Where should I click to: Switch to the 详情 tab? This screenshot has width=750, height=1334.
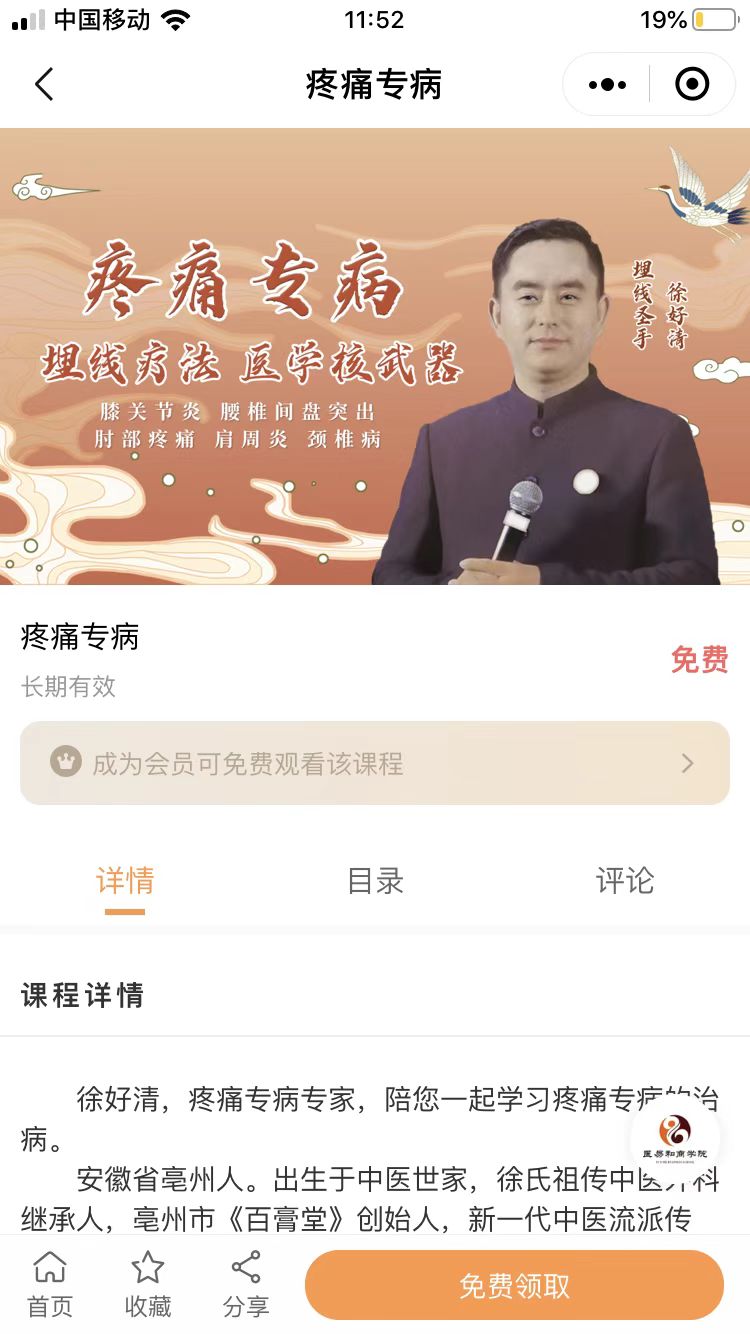tap(125, 881)
